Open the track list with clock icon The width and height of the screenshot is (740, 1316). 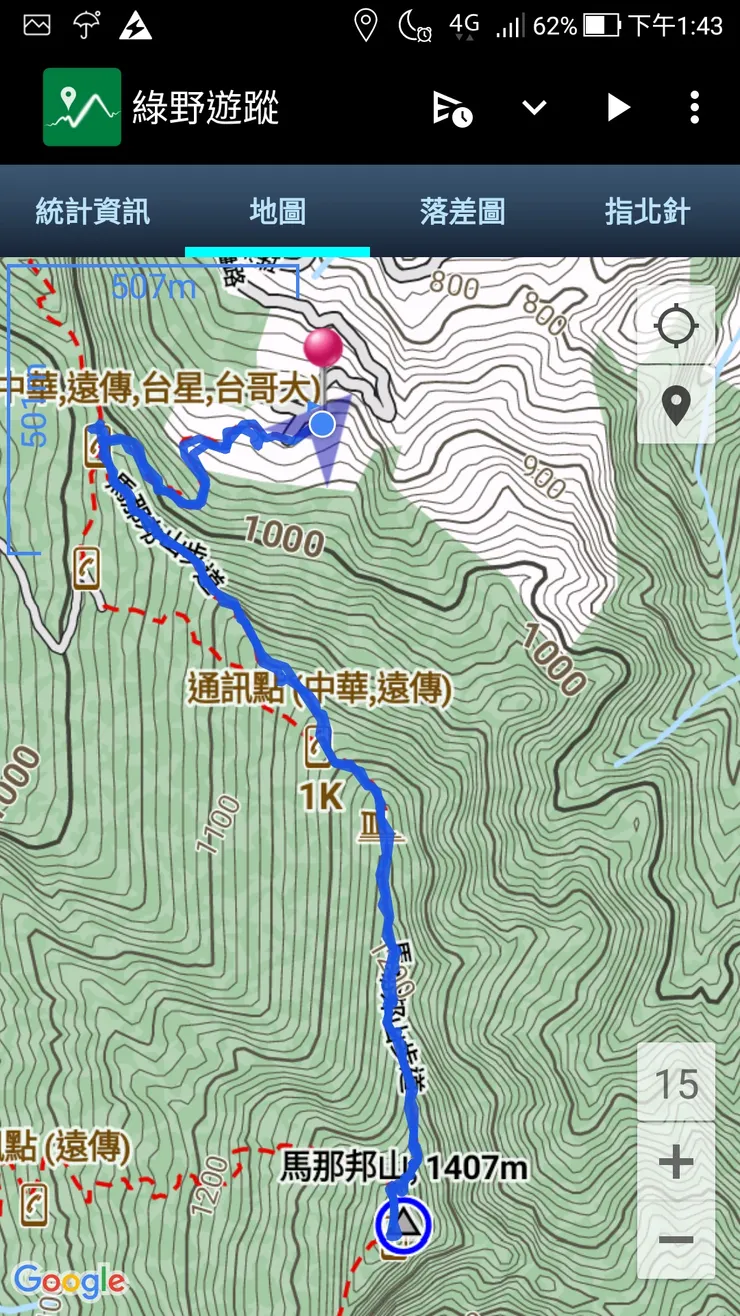[x=452, y=108]
